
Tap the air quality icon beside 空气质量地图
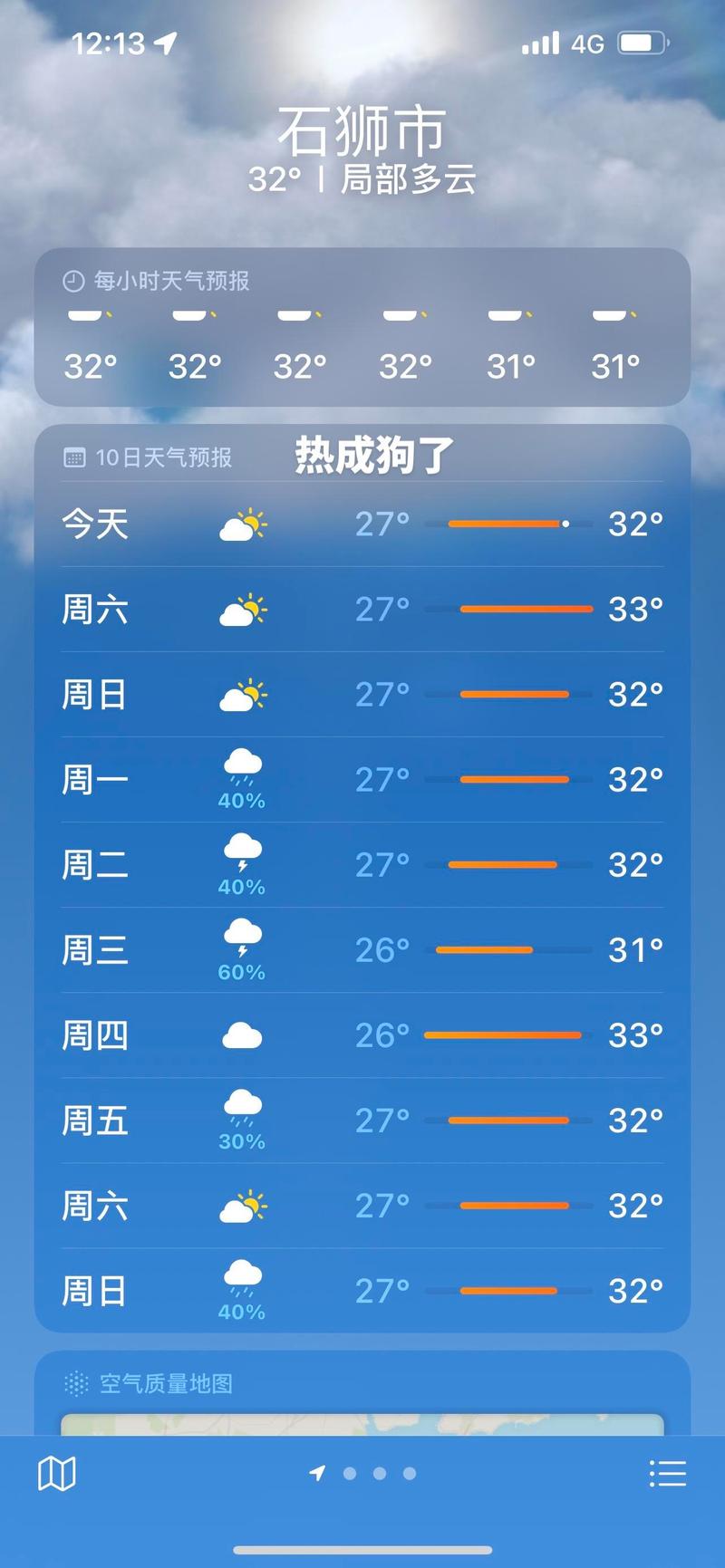(76, 1381)
